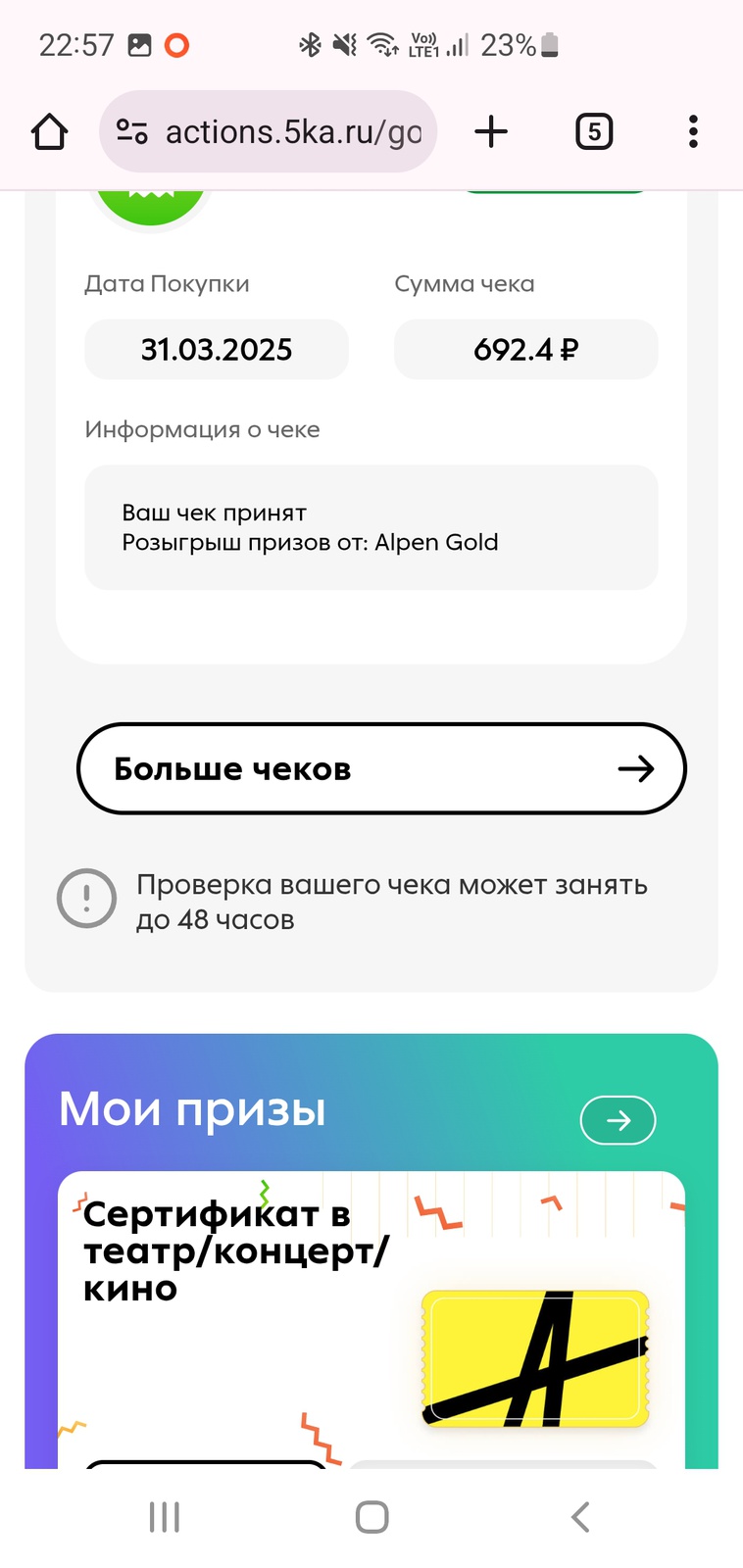
Task: Open the browser home page
Action: 49,131
